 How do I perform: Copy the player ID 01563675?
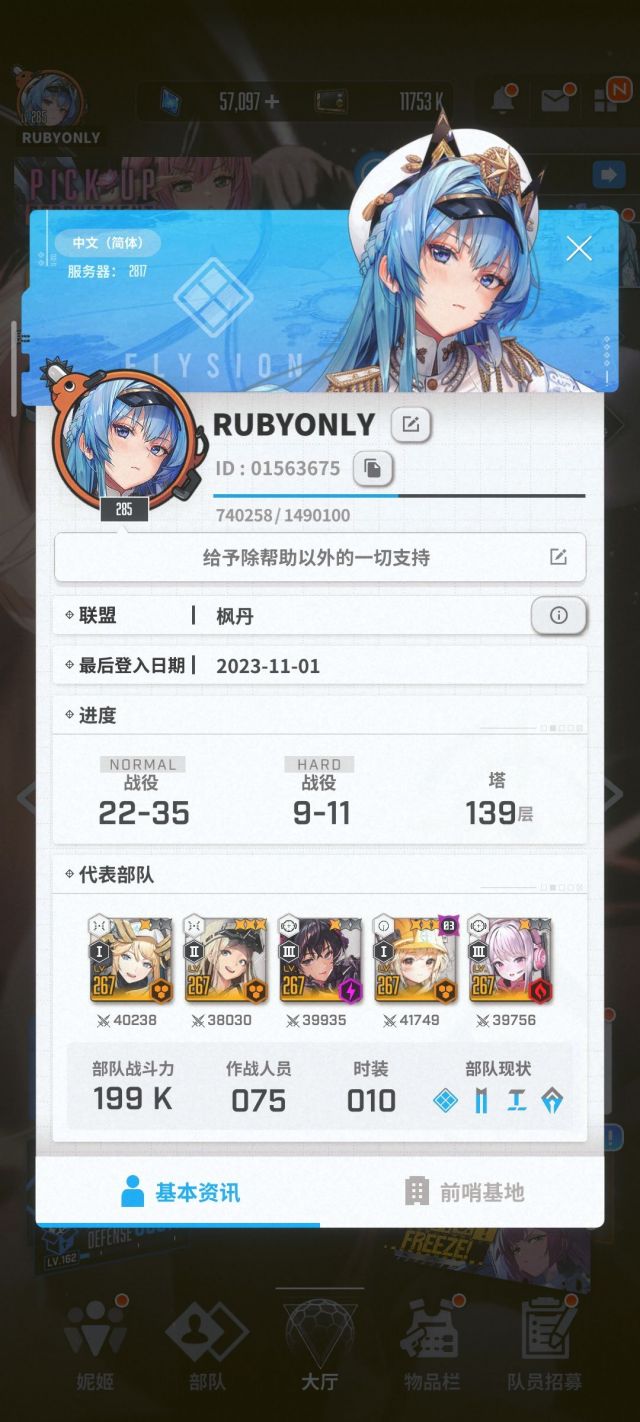373,468
